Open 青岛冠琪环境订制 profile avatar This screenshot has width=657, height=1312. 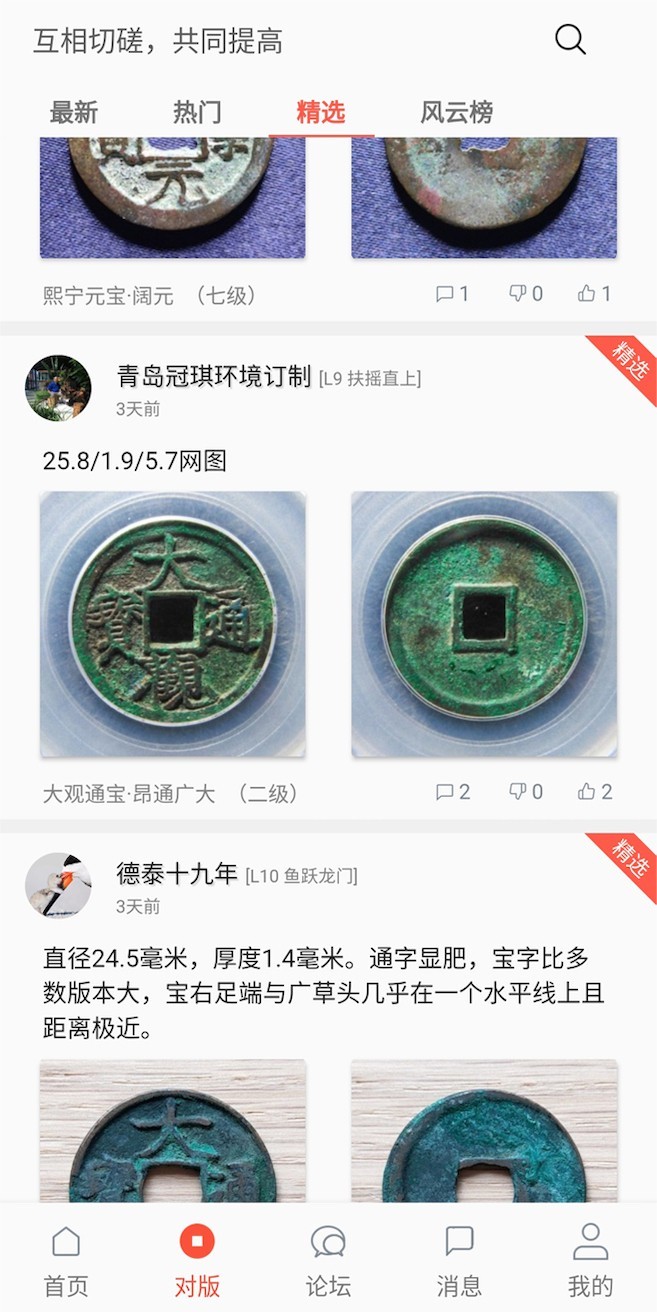pyautogui.click(x=58, y=388)
